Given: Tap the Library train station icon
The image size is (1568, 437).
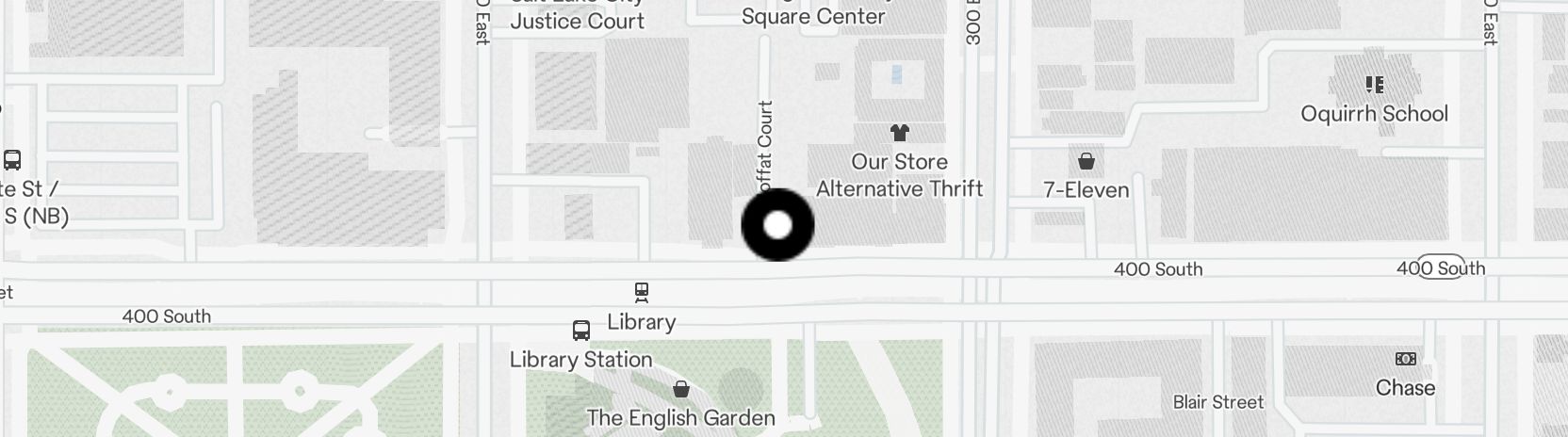Looking at the screenshot, I should pos(642,293).
